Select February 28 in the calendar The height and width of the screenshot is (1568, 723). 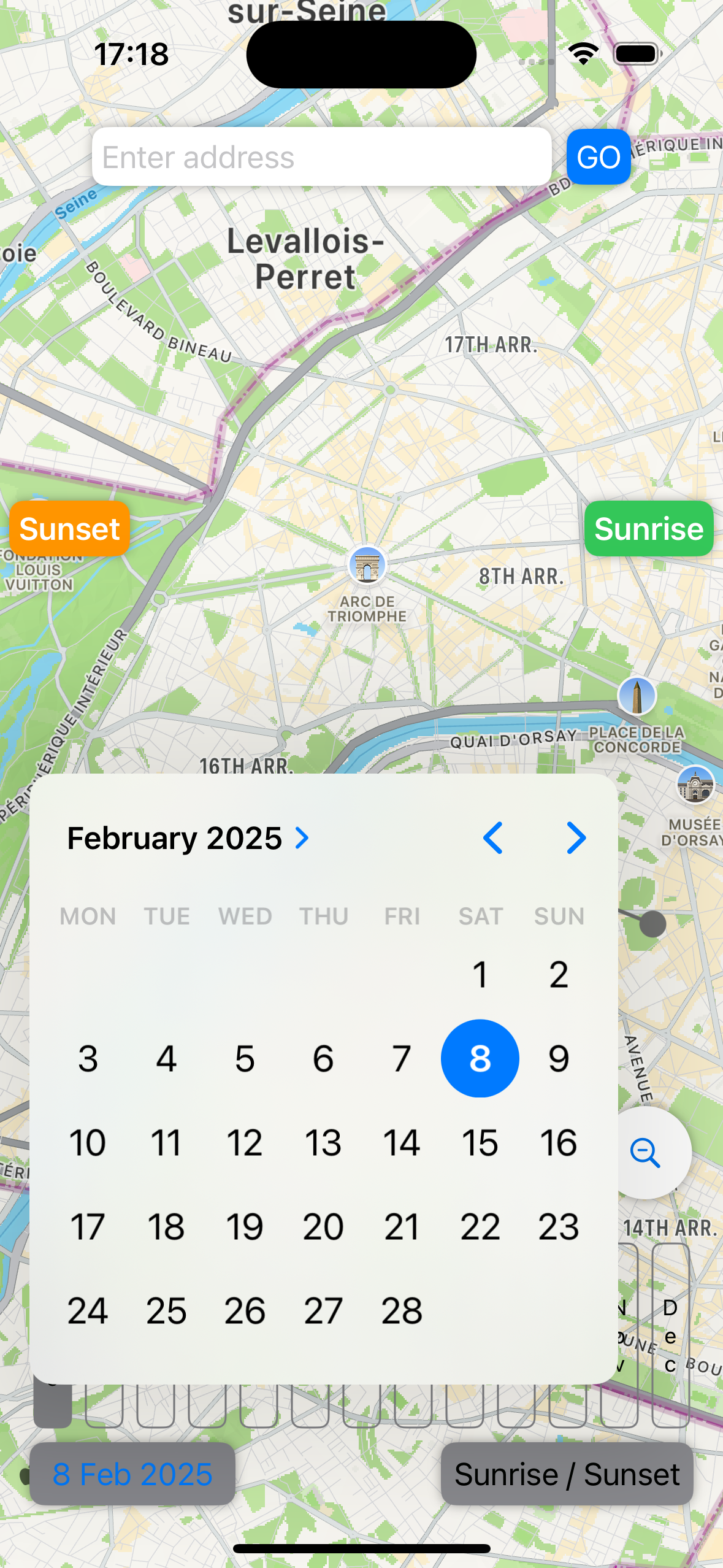click(402, 1311)
